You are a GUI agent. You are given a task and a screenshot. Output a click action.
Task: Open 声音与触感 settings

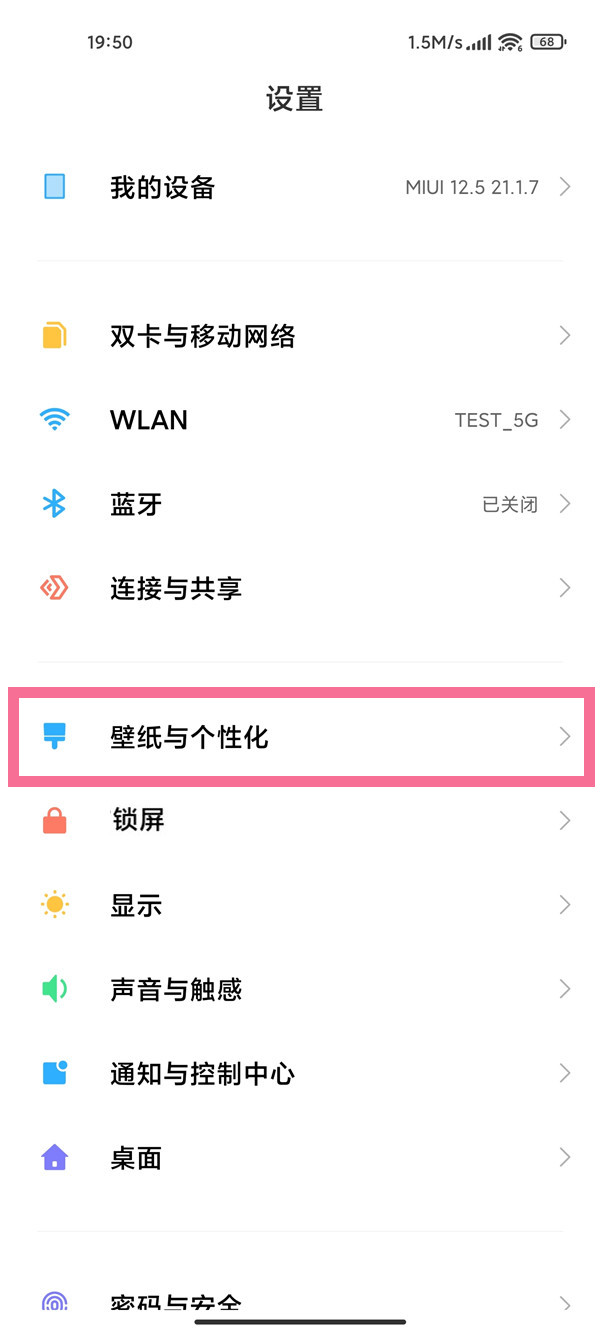pyautogui.click(x=300, y=989)
